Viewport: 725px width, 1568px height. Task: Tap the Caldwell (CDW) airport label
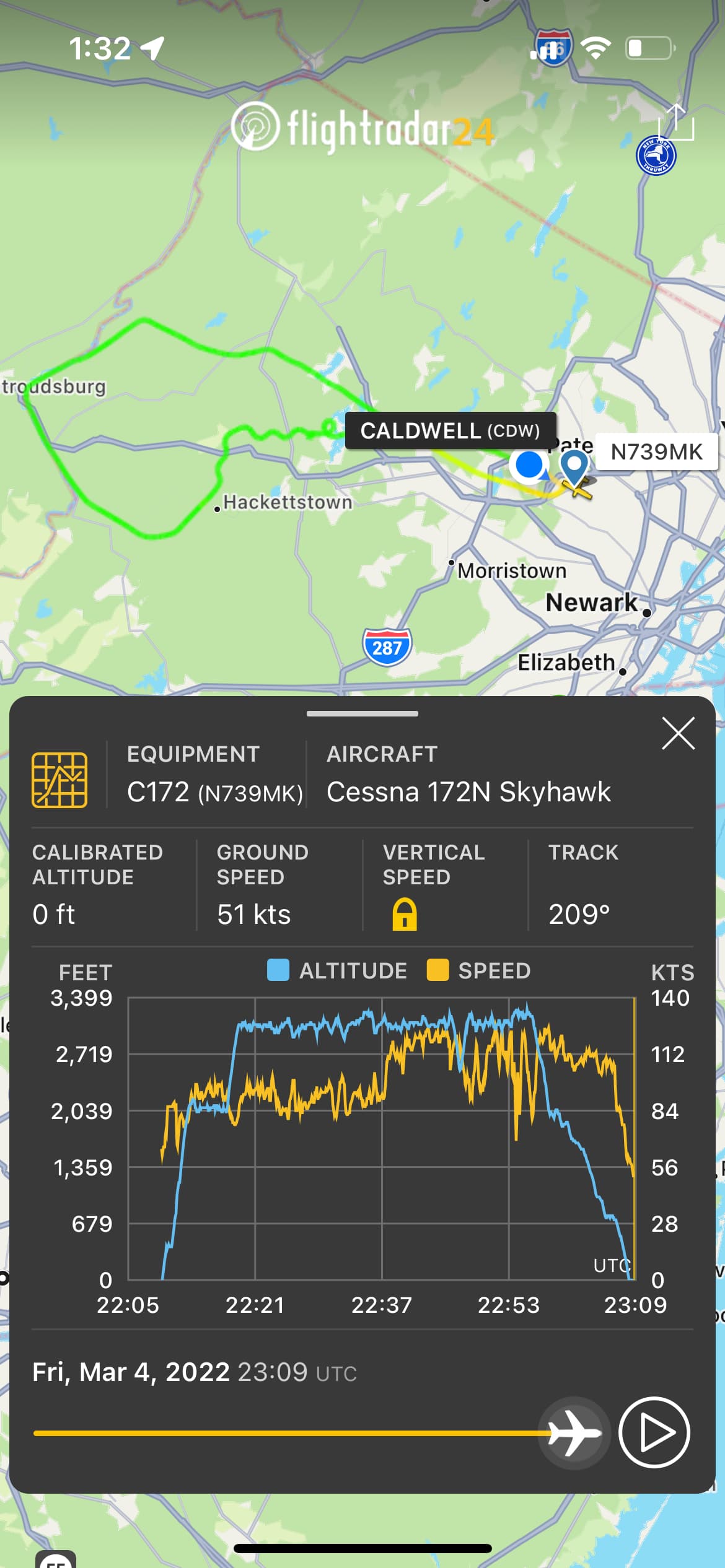coord(450,430)
